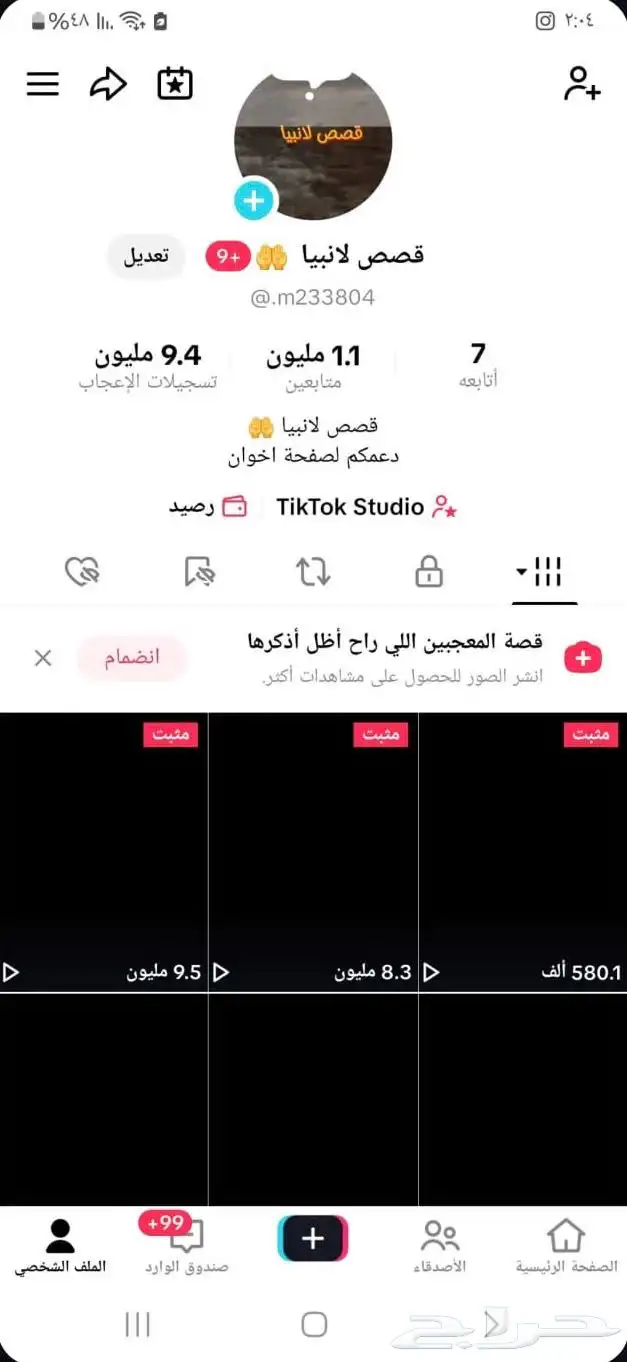
Task: Switch to the private videos lock tab
Action: coord(429,572)
